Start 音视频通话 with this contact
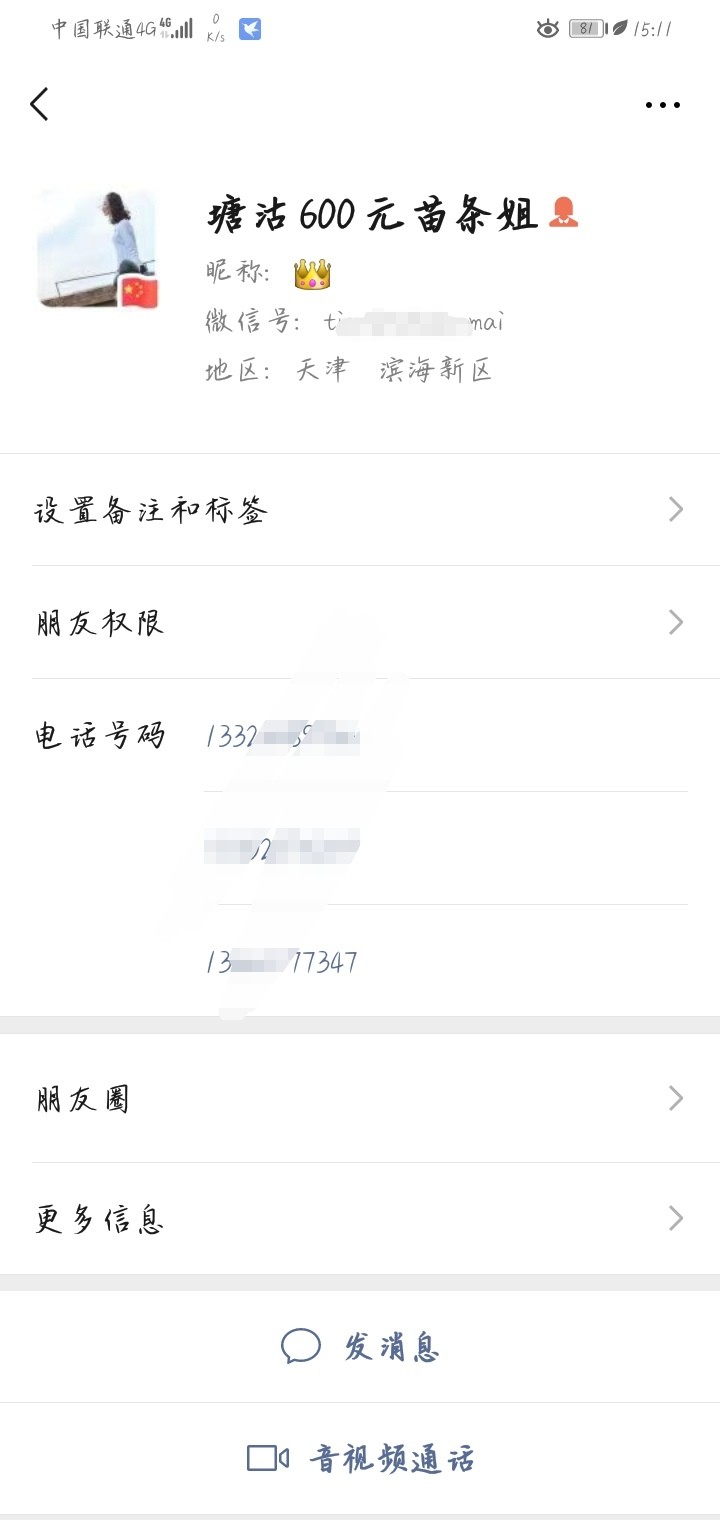Screen dimensions: 720x1520 360,1459
